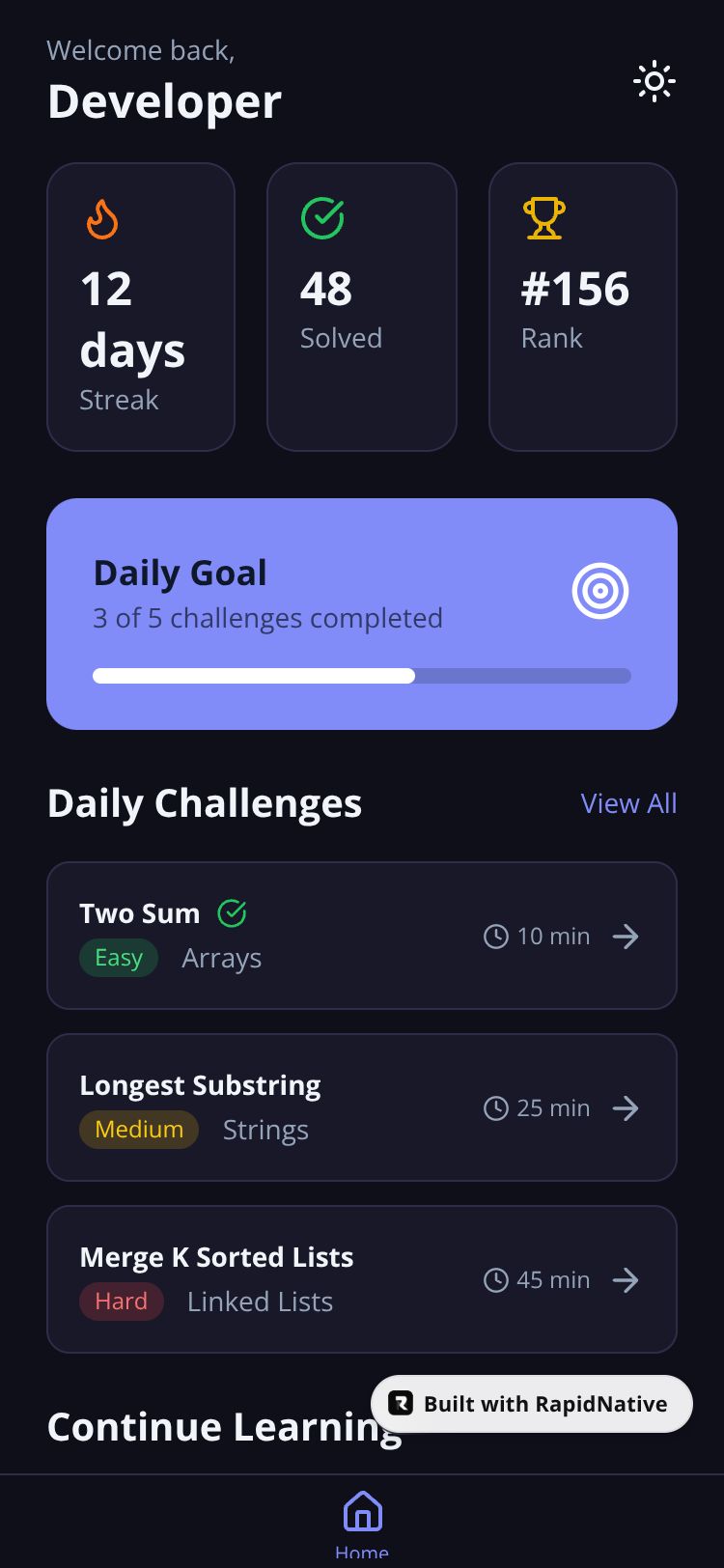
Task: Start the Longest Substring challenge
Action: point(362,1107)
